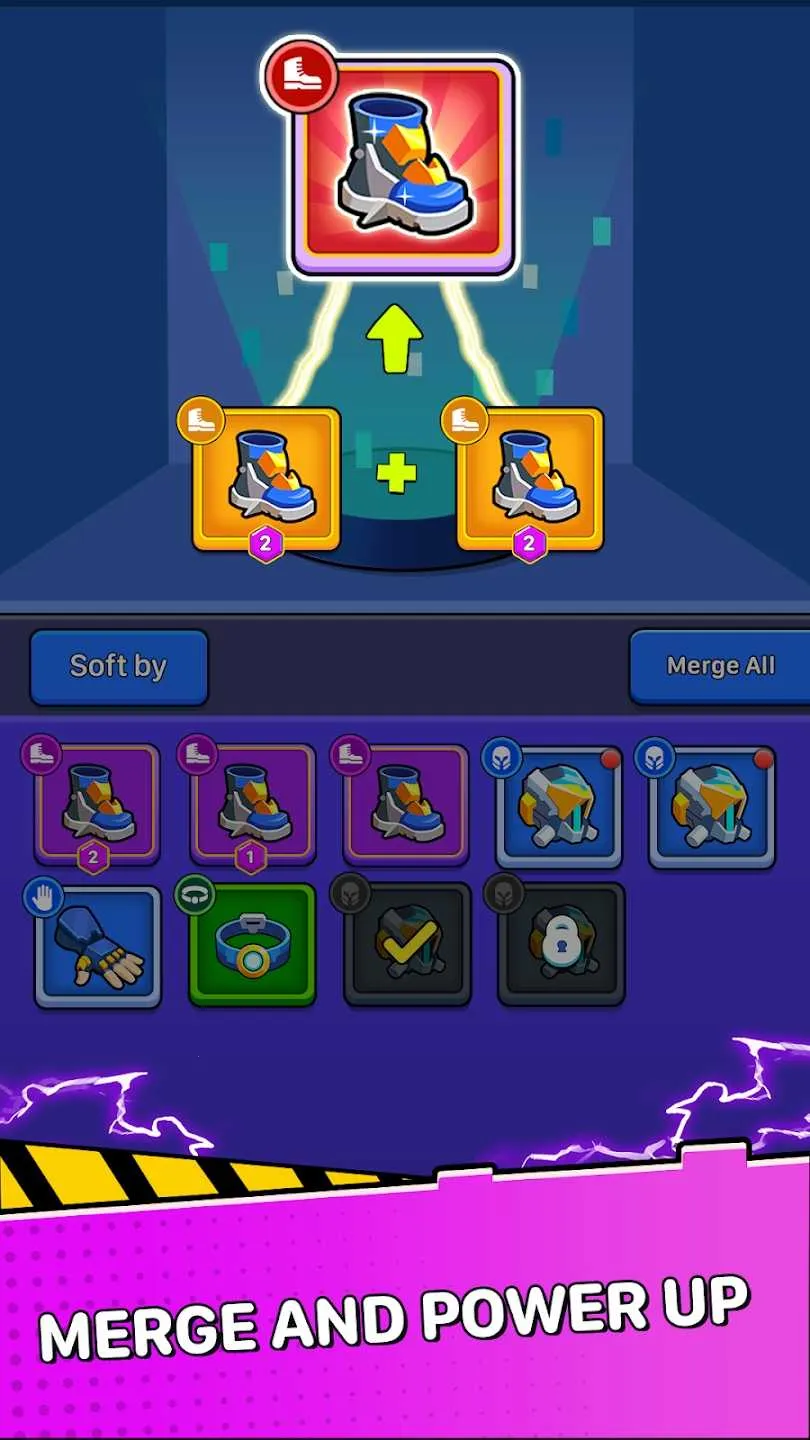The image size is (810, 1440).
Task: Select the blue gauntlet item in inventory
Action: tap(97, 943)
